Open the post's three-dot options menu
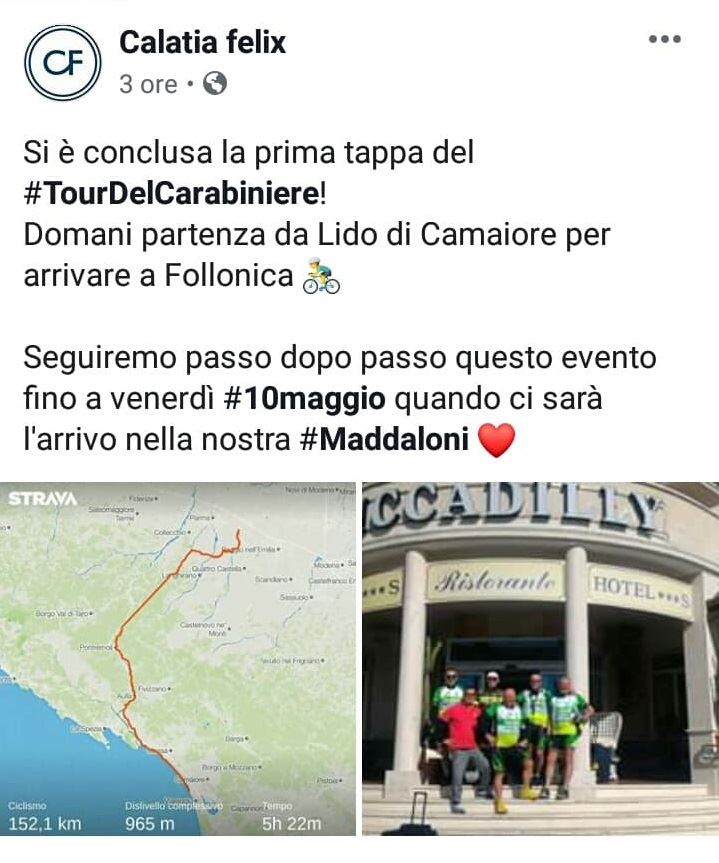This screenshot has height=863, width=719. tap(664, 40)
